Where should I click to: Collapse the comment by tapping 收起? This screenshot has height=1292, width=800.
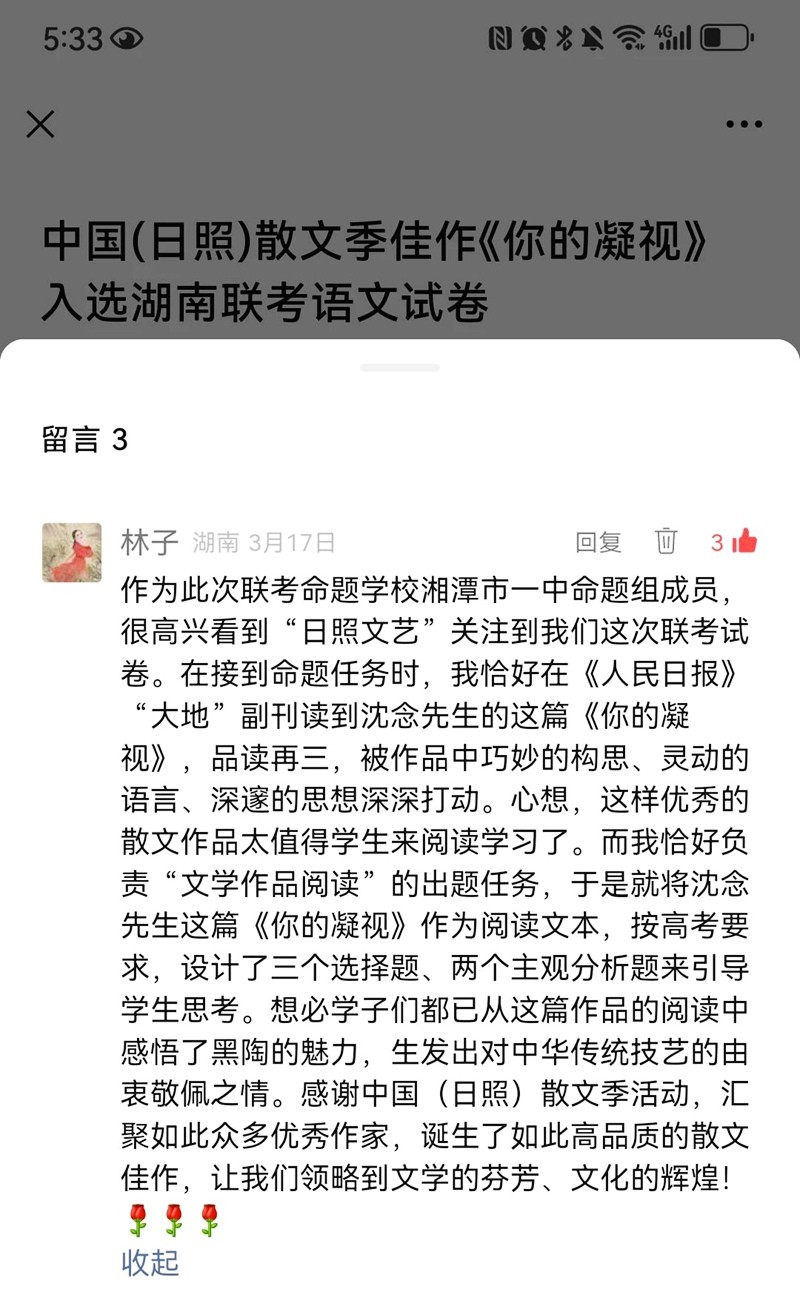[150, 1262]
